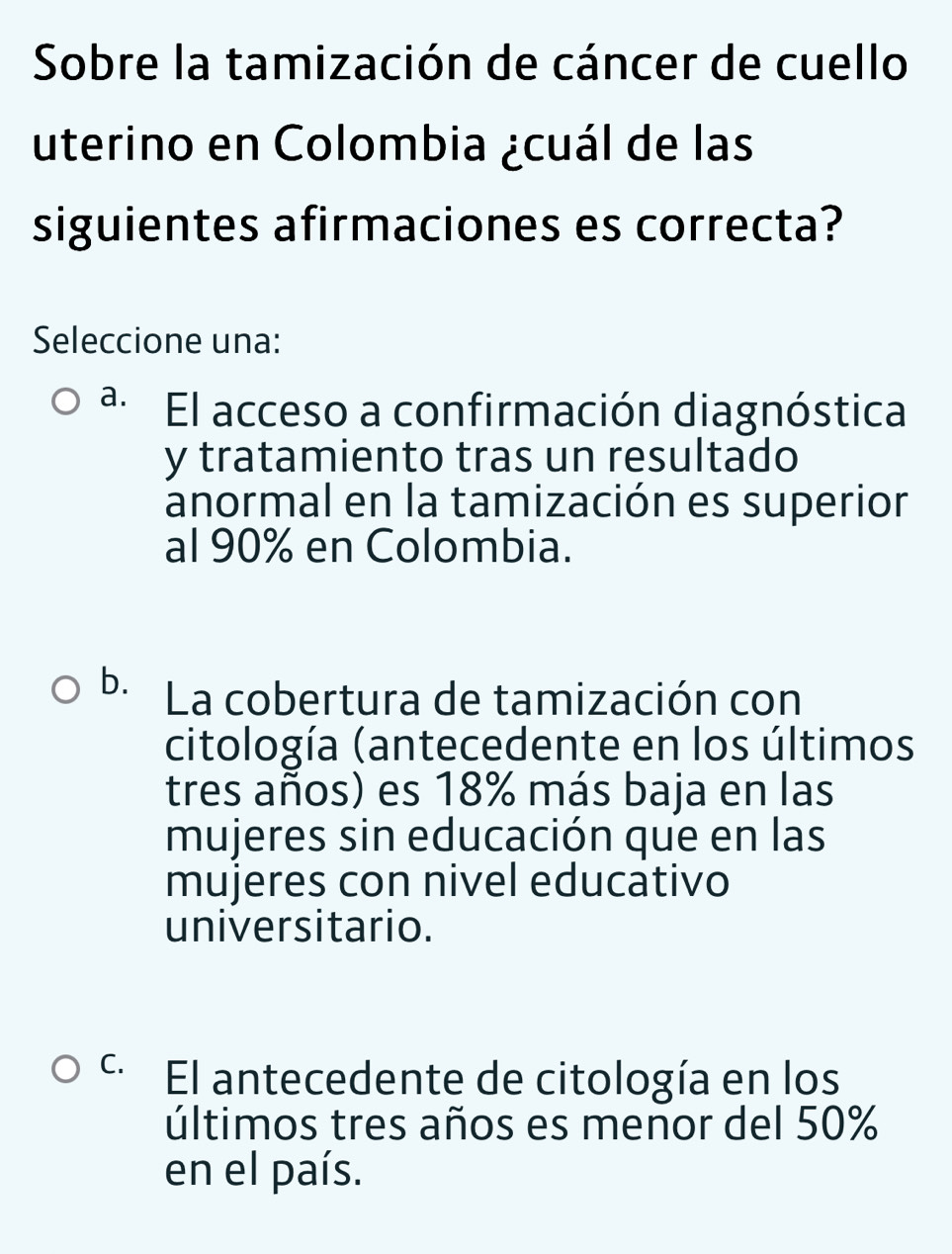
Task: Select option a about diagnostic confirmation above 90%
Action: [66, 404]
